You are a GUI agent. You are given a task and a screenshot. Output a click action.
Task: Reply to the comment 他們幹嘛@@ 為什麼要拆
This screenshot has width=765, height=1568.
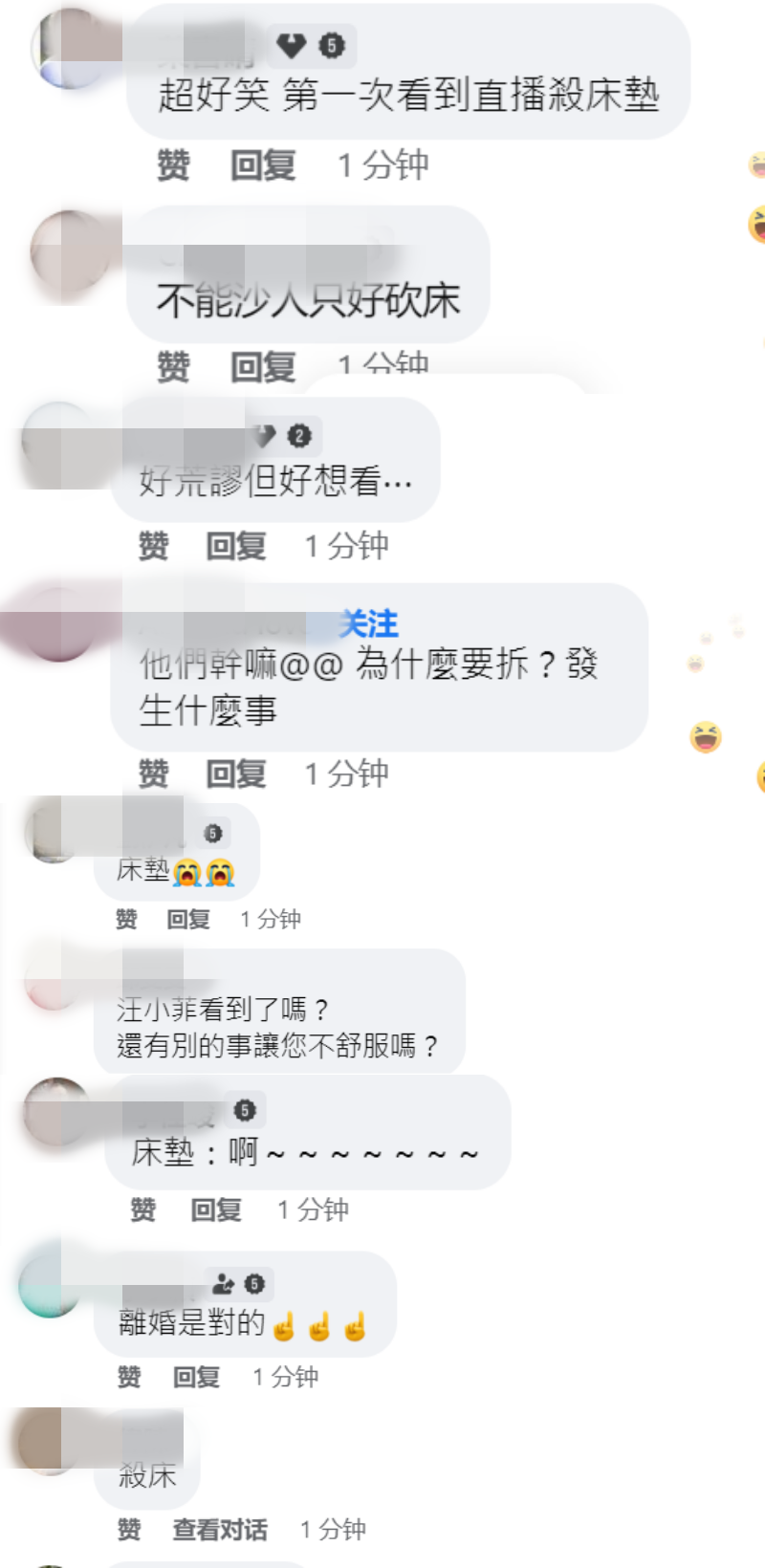point(235,773)
